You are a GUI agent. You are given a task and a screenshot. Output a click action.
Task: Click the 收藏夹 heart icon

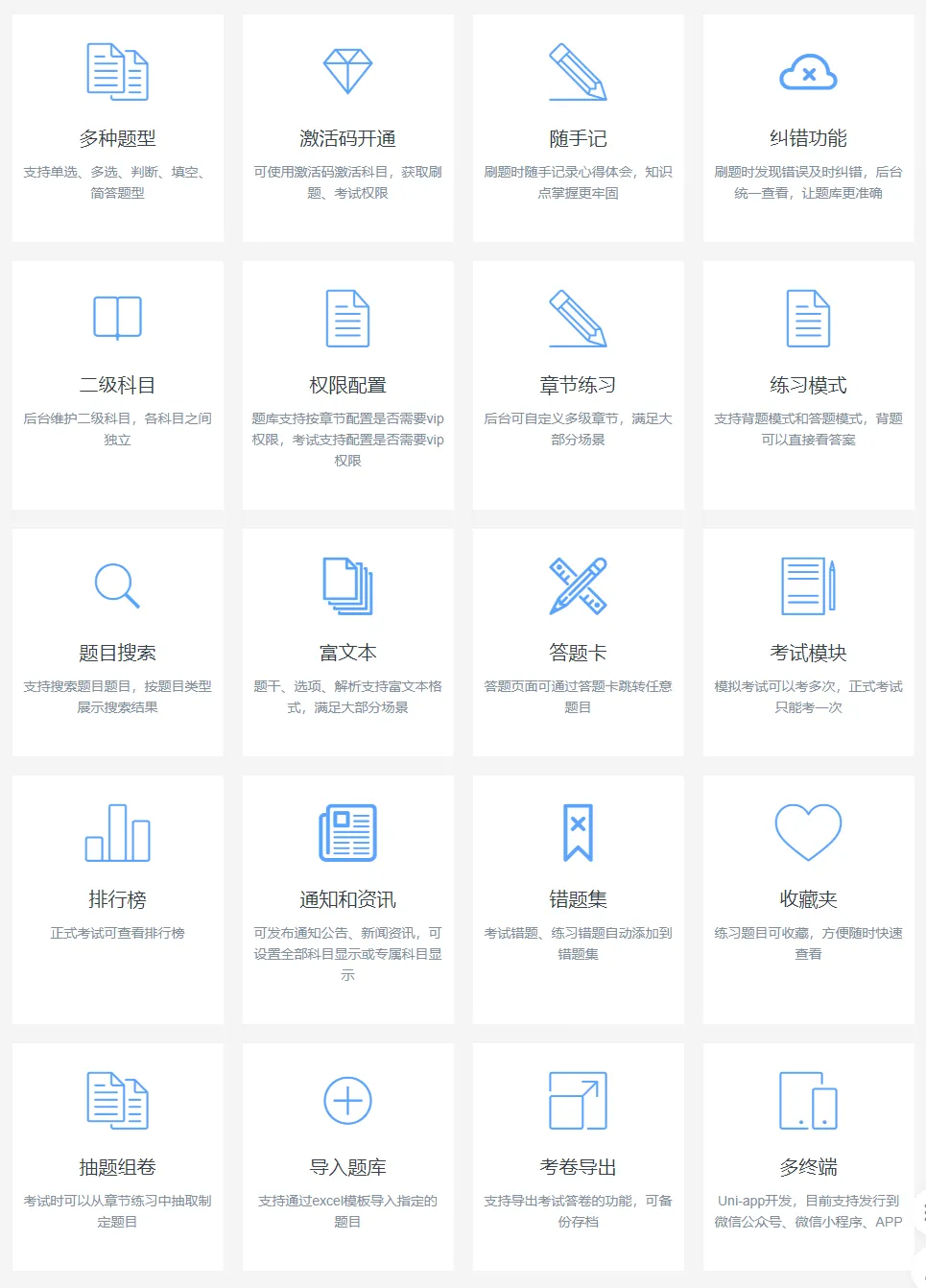click(808, 831)
